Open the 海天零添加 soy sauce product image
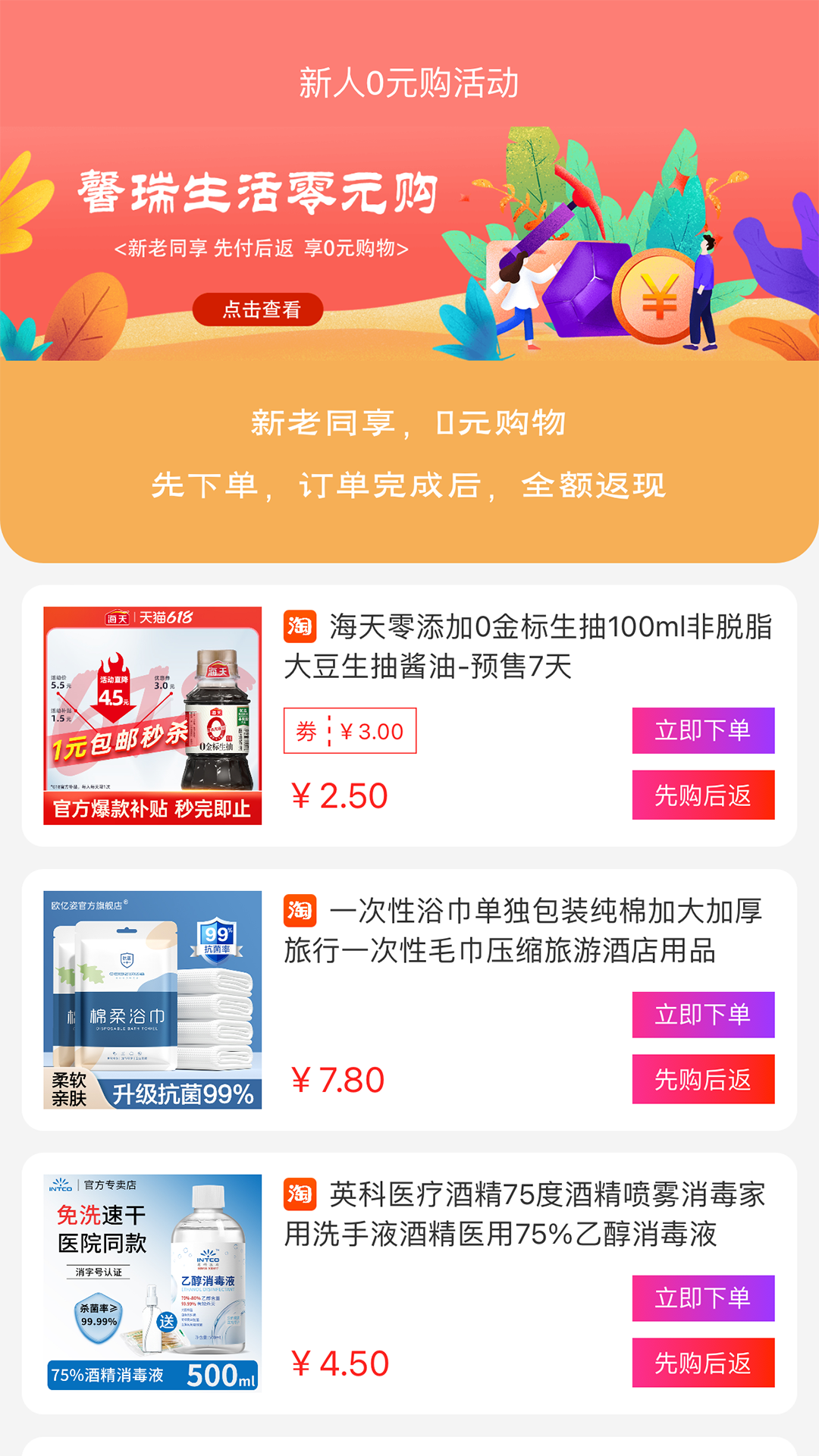The width and height of the screenshot is (819, 1456). click(152, 715)
